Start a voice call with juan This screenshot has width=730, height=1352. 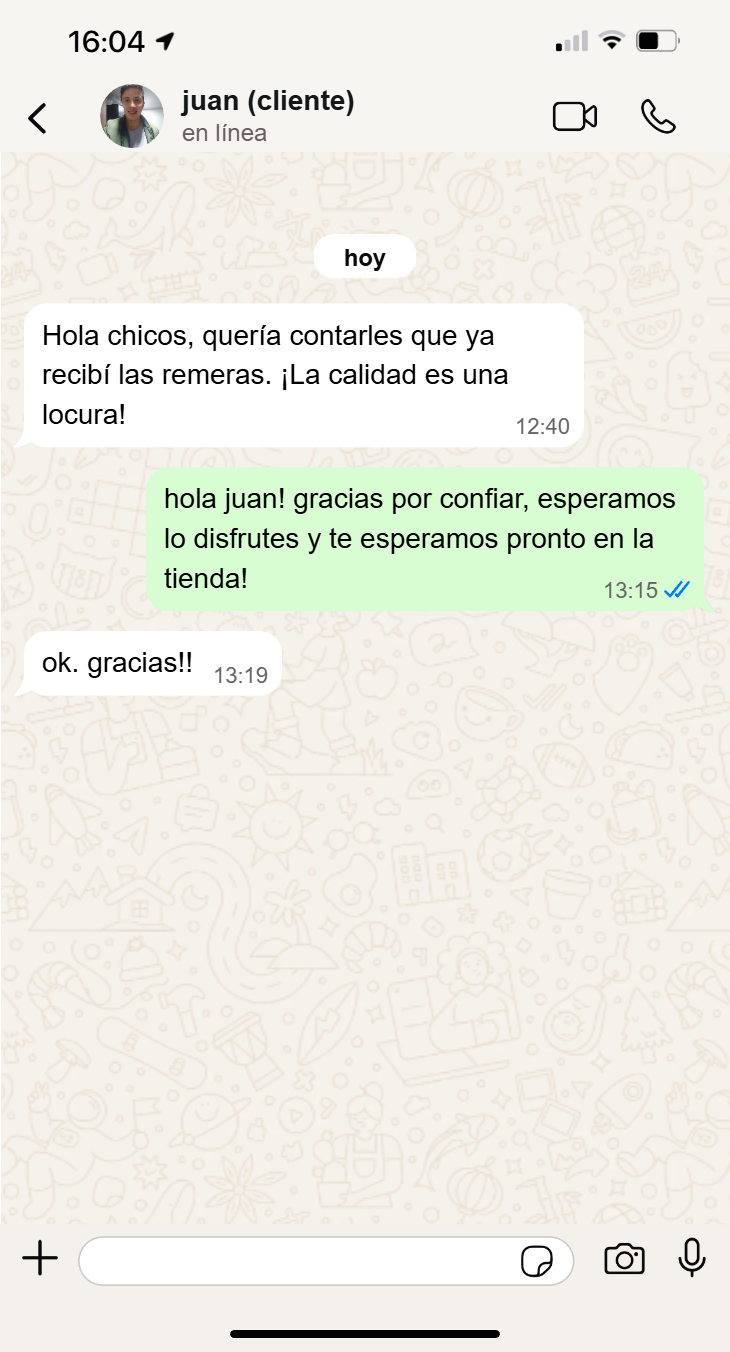pos(658,117)
